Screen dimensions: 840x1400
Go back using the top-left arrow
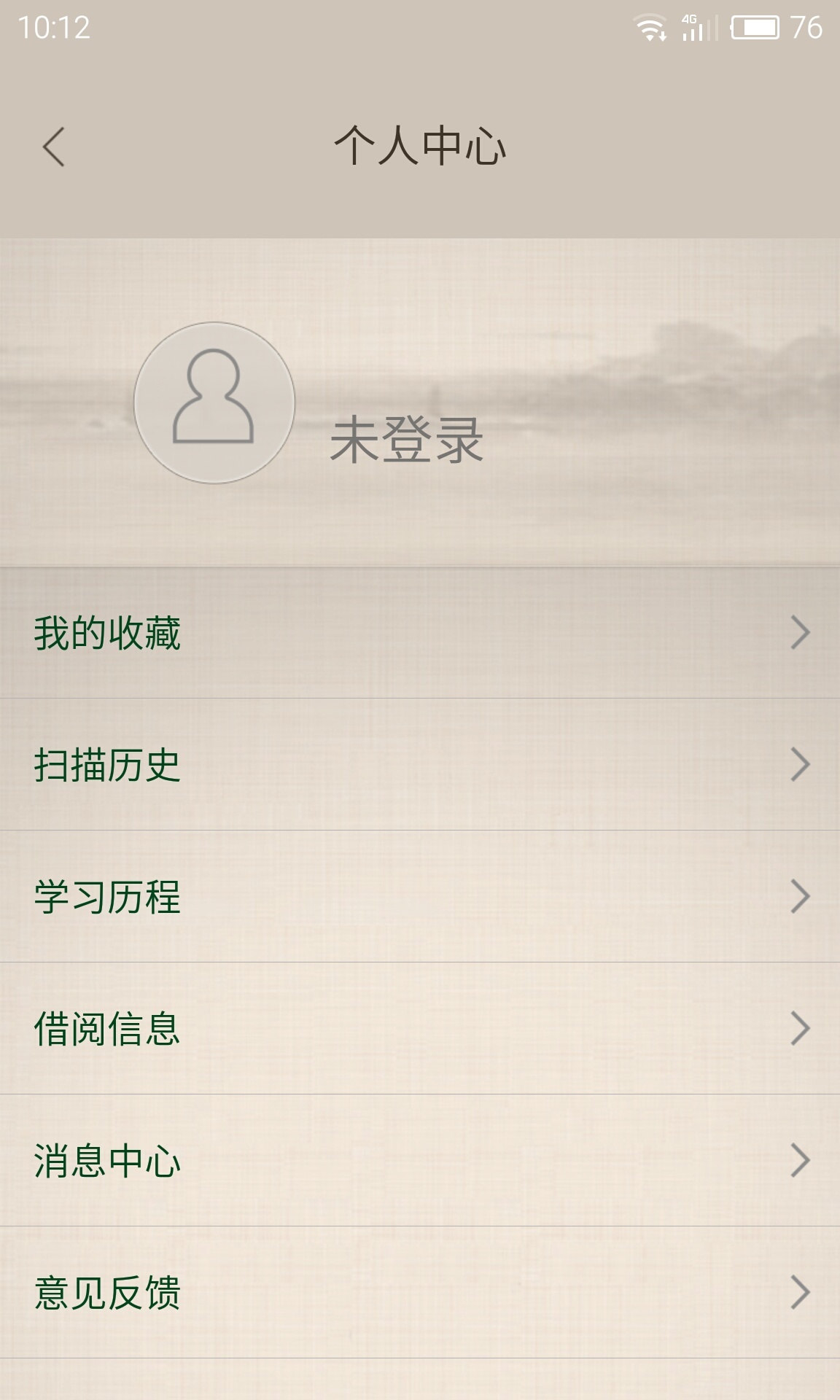click(x=54, y=147)
